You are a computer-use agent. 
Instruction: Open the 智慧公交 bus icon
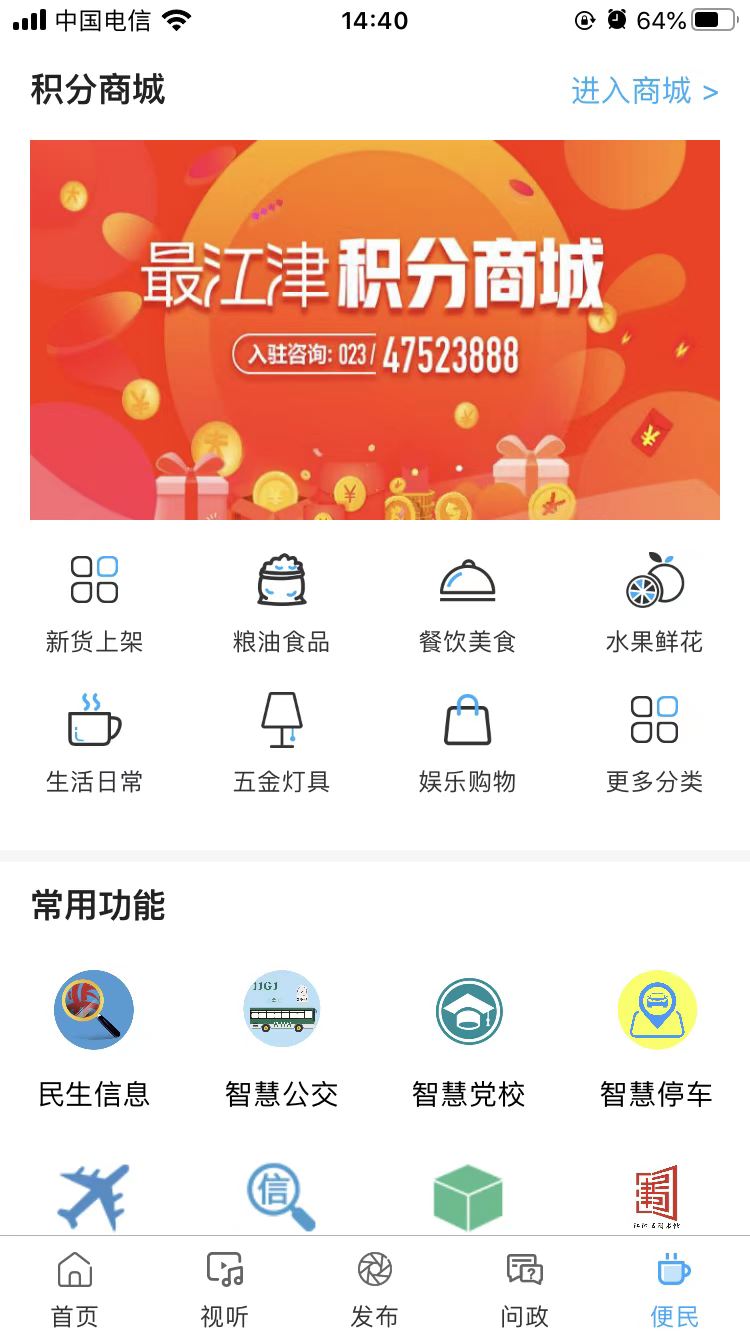[x=280, y=1010]
